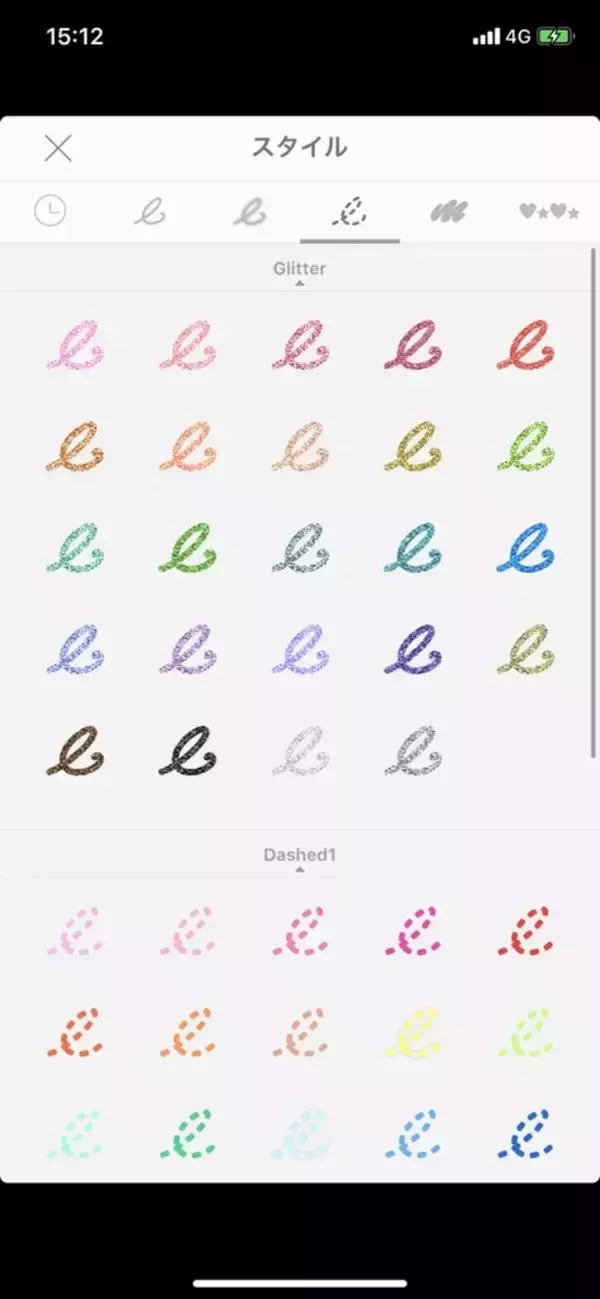Pick the teal green dashed pen

(188, 1134)
